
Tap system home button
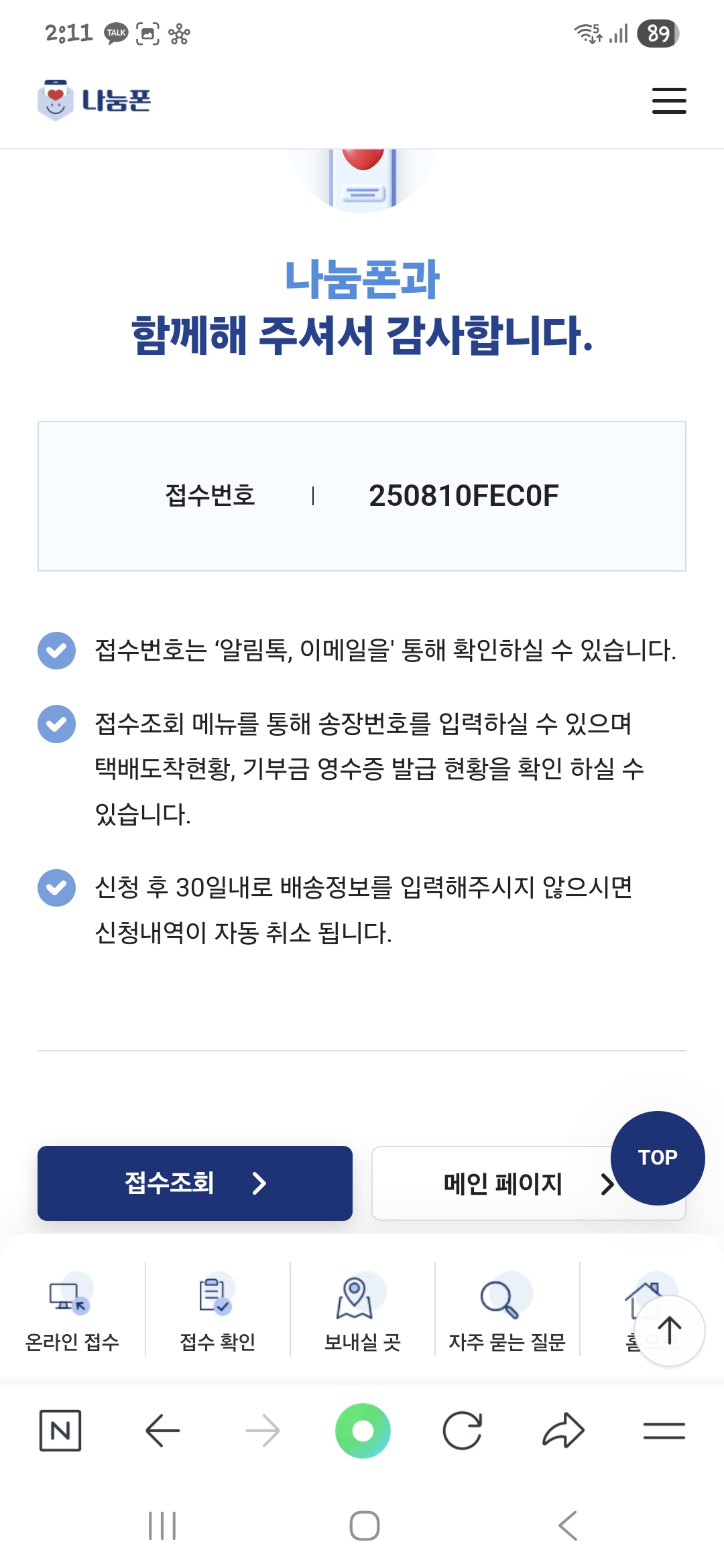point(364,1526)
